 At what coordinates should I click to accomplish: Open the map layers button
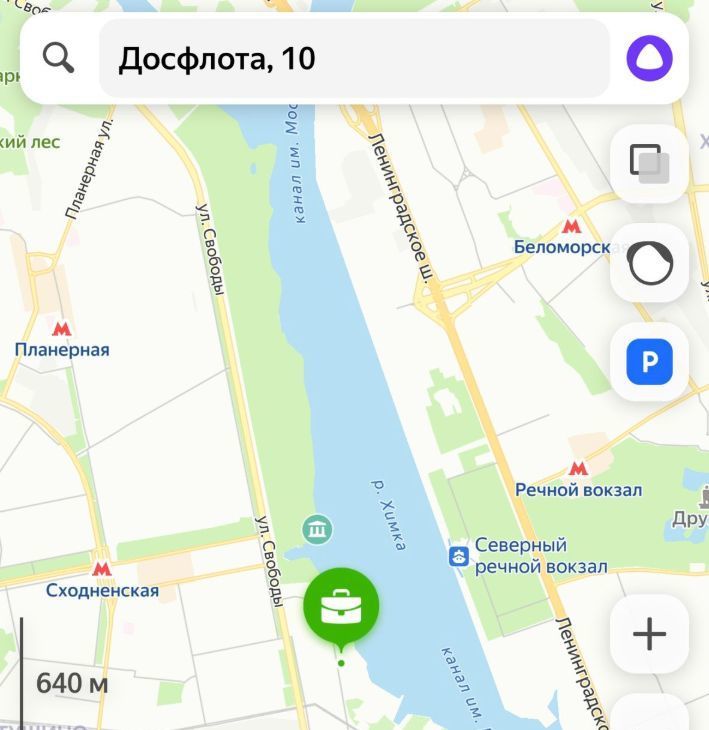coord(649,163)
